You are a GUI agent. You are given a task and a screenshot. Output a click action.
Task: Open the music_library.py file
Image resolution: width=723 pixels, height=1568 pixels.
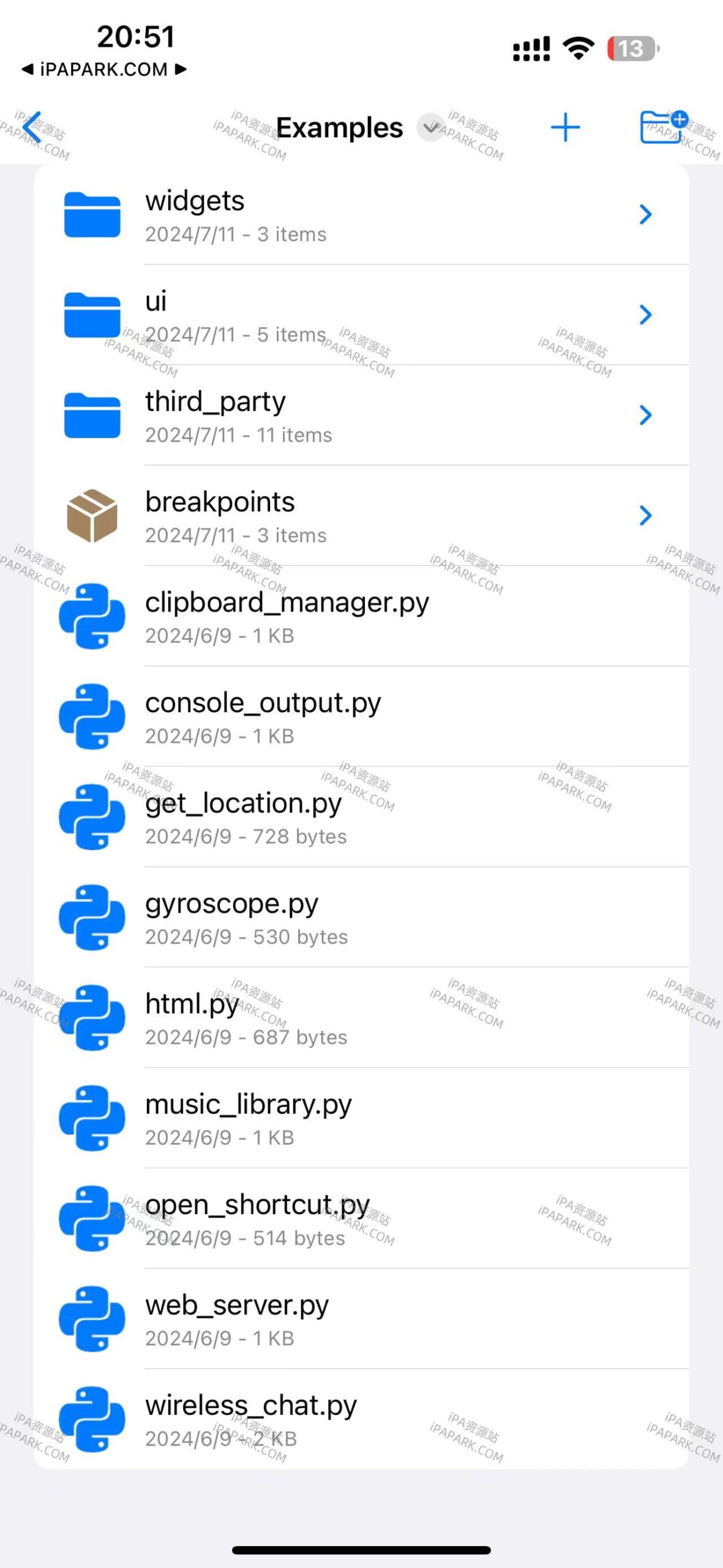click(x=361, y=1118)
